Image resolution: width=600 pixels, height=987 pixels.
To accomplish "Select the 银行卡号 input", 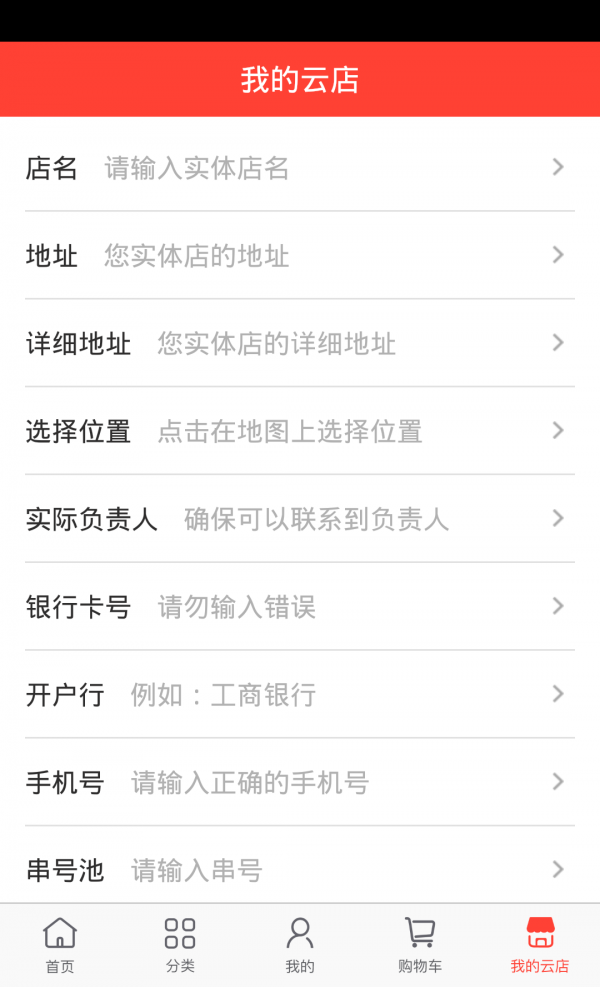I will pyautogui.click(x=300, y=607).
